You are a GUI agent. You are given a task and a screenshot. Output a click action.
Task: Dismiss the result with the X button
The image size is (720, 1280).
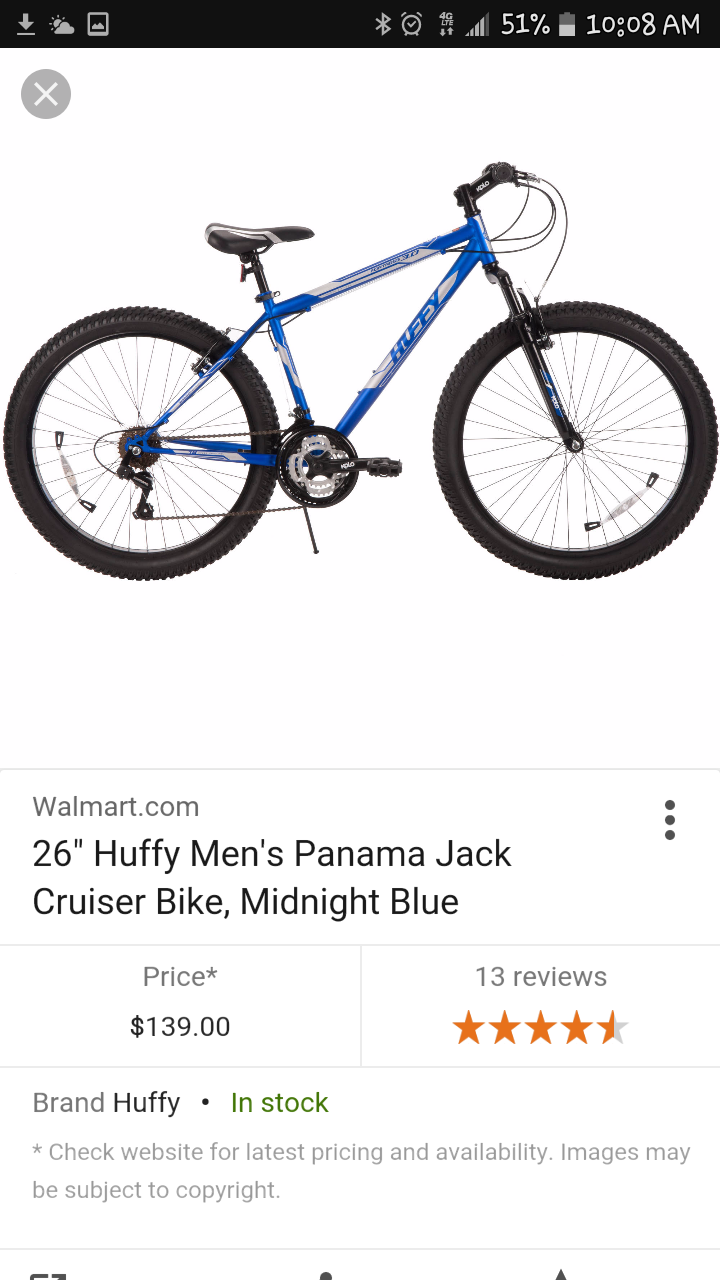pos(45,93)
